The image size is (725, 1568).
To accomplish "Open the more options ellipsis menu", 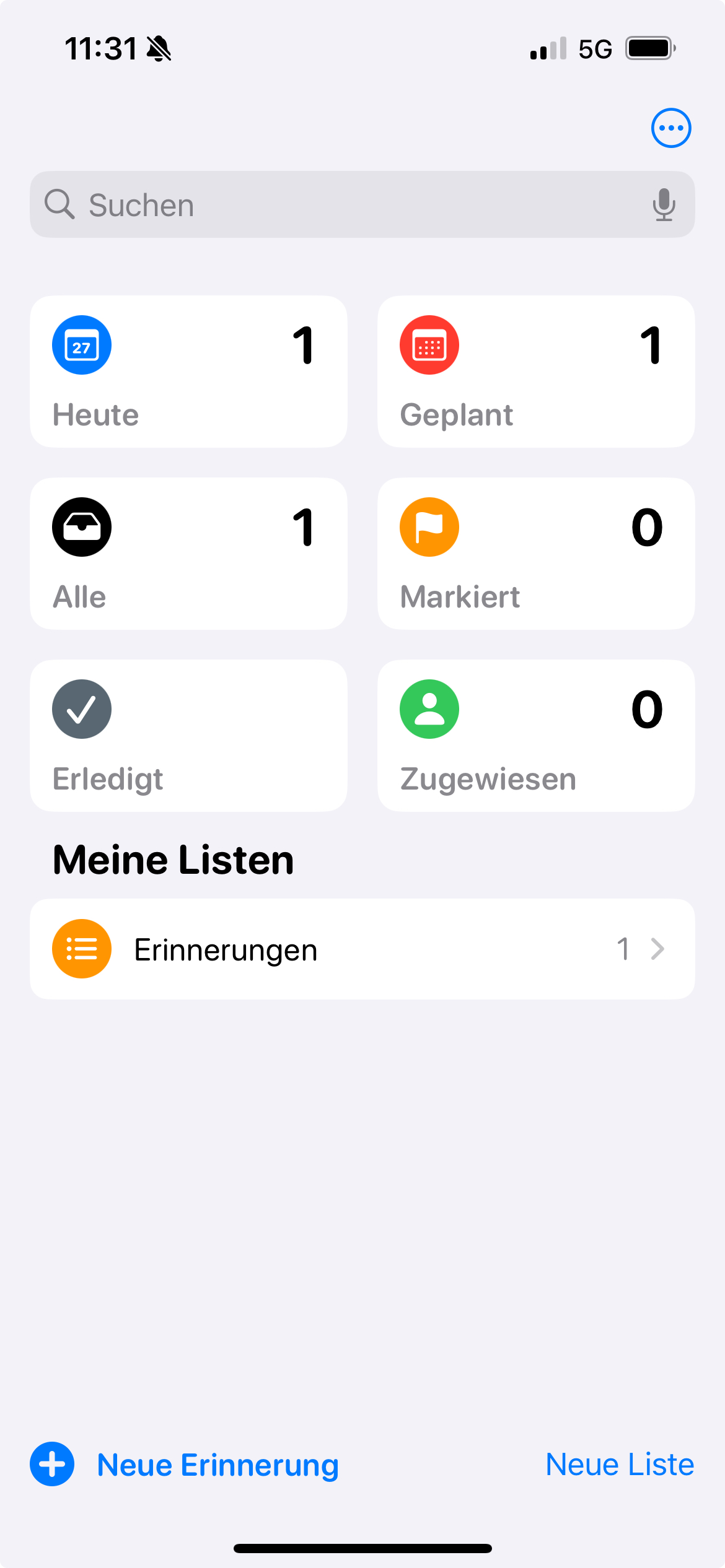I will [670, 128].
